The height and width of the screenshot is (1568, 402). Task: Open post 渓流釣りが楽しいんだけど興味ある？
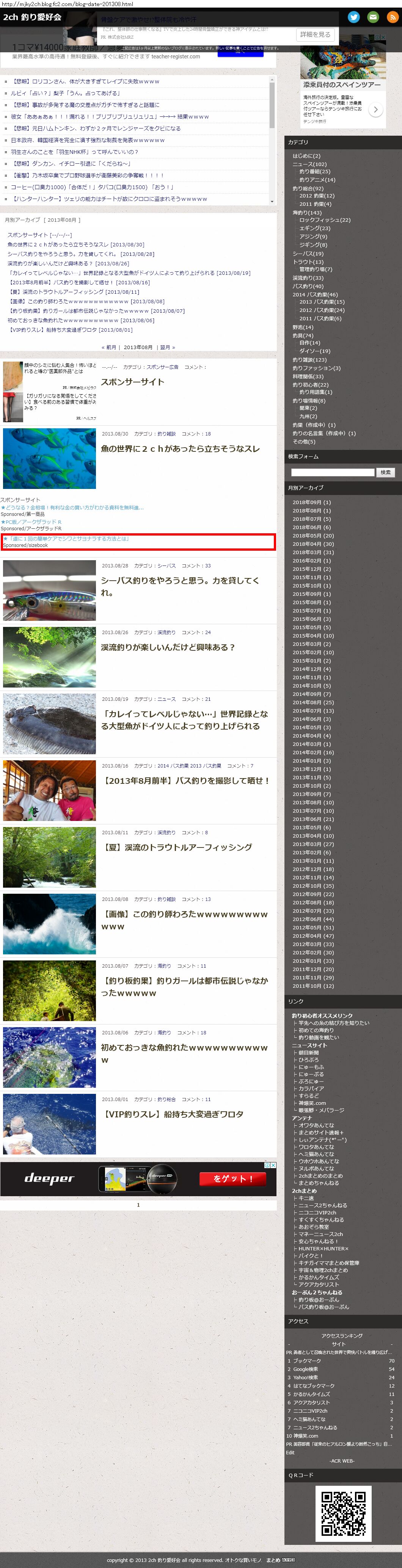pyautogui.click(x=168, y=648)
